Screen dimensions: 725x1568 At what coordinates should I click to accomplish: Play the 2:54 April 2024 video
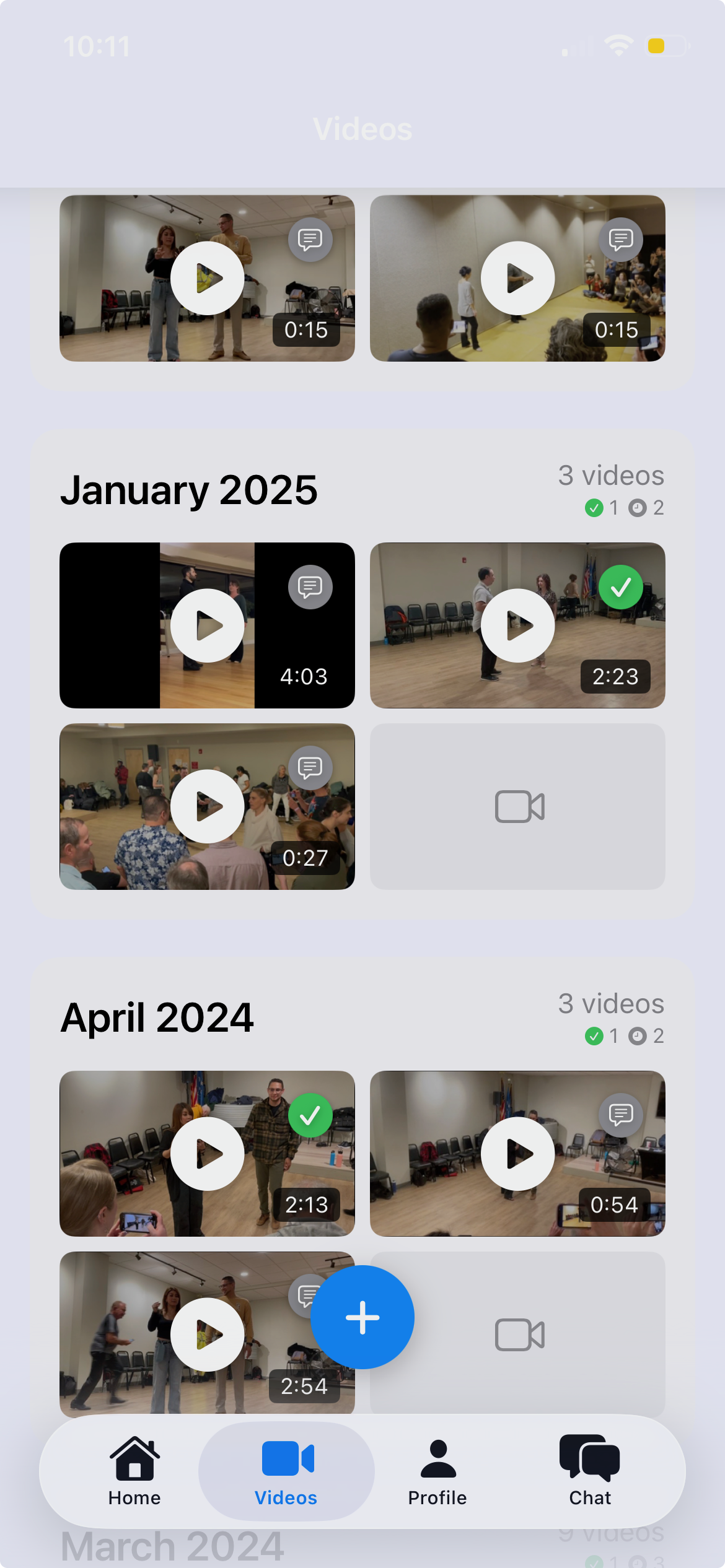(208, 1335)
